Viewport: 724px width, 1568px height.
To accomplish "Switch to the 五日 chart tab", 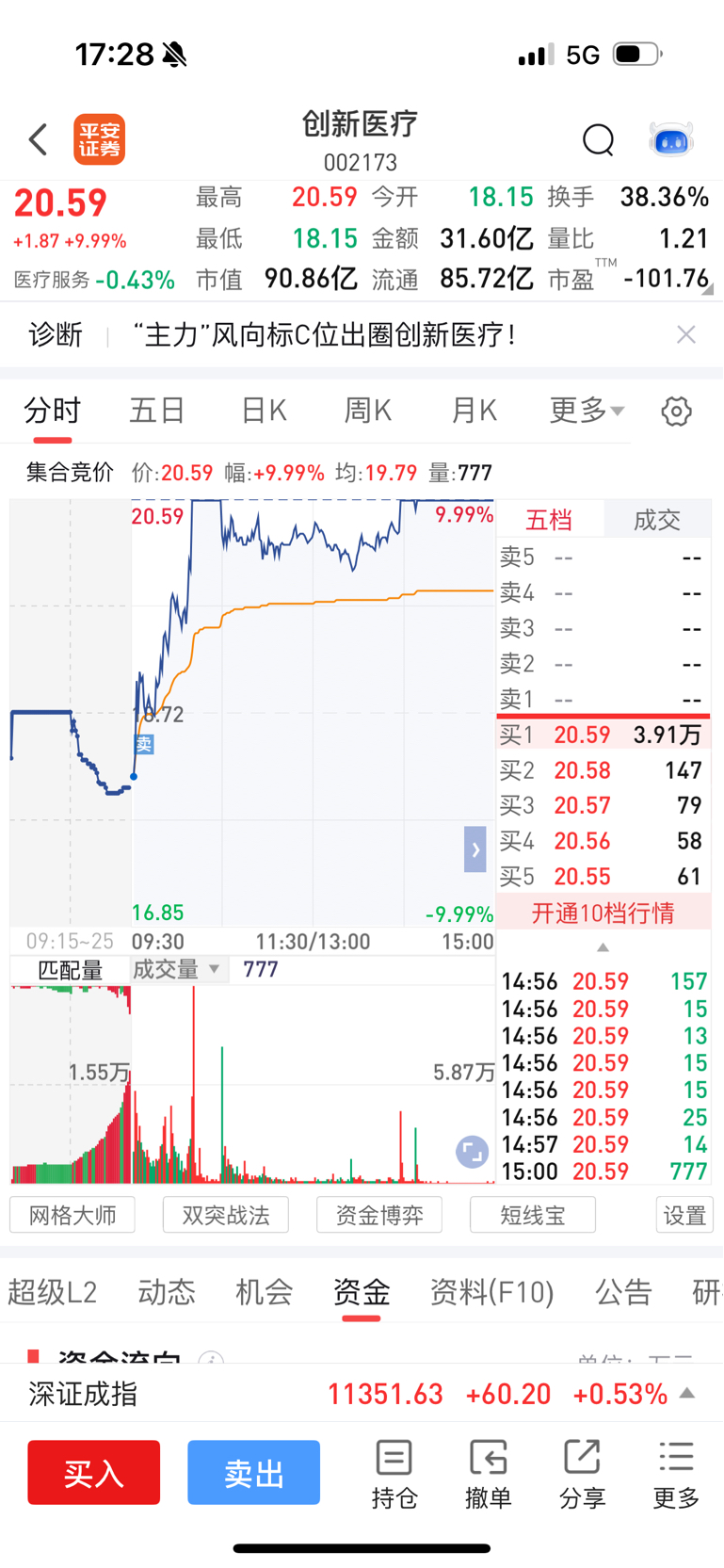I will [x=156, y=411].
